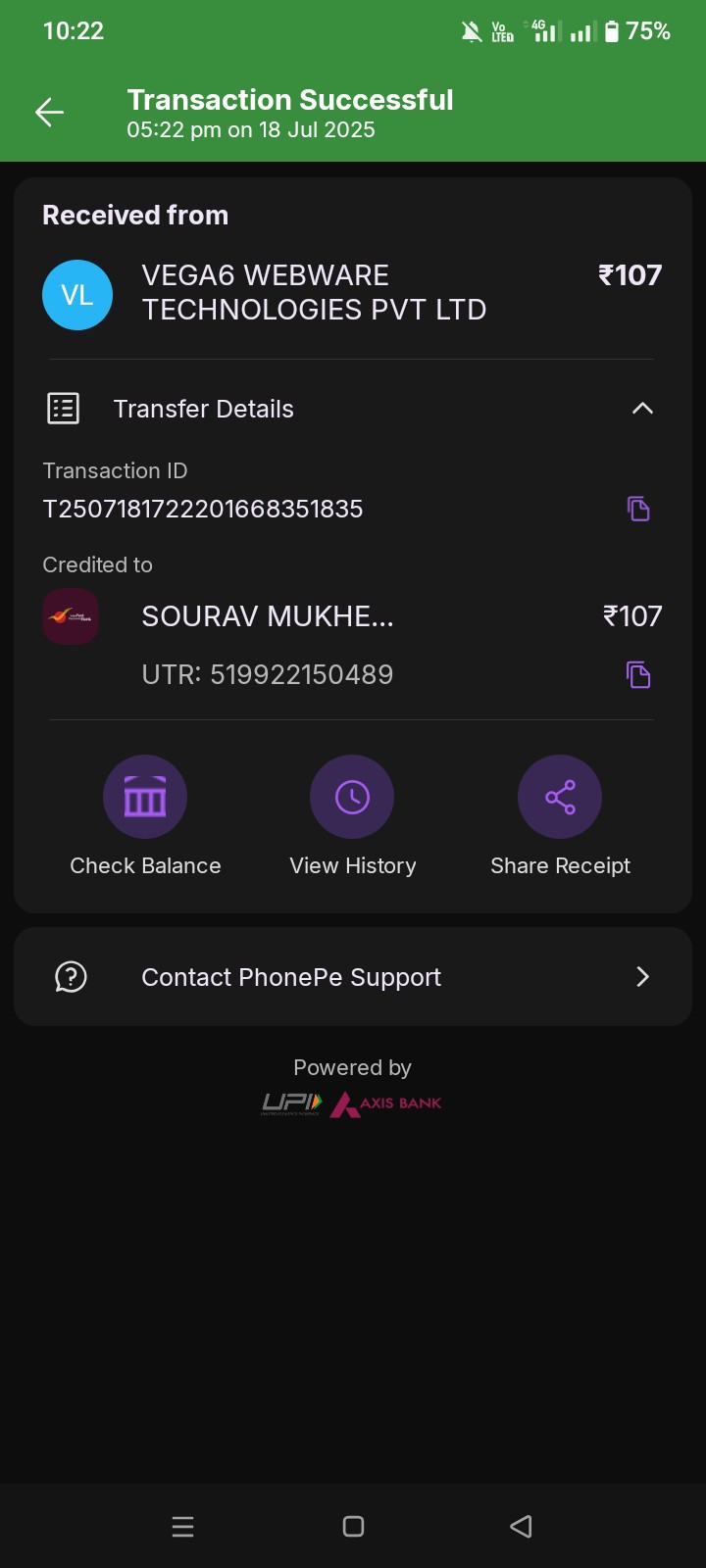The image size is (706, 1568).
Task: Open Contact PhonePe Support
Action: [353, 977]
